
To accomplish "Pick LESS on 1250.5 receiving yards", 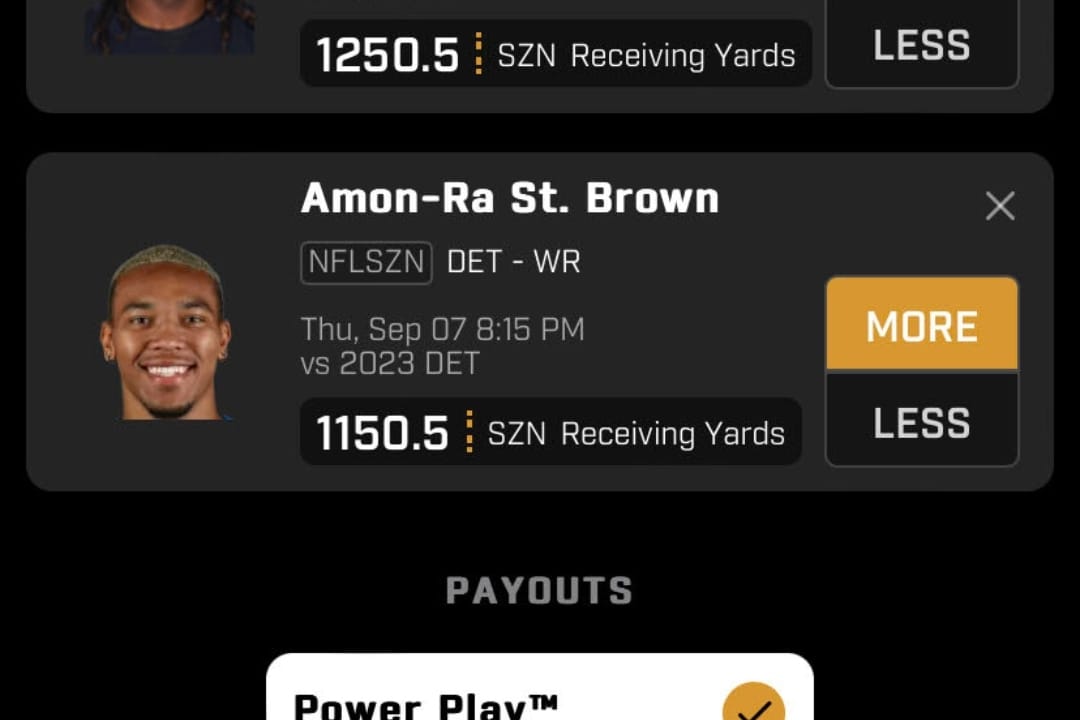I will (x=921, y=46).
